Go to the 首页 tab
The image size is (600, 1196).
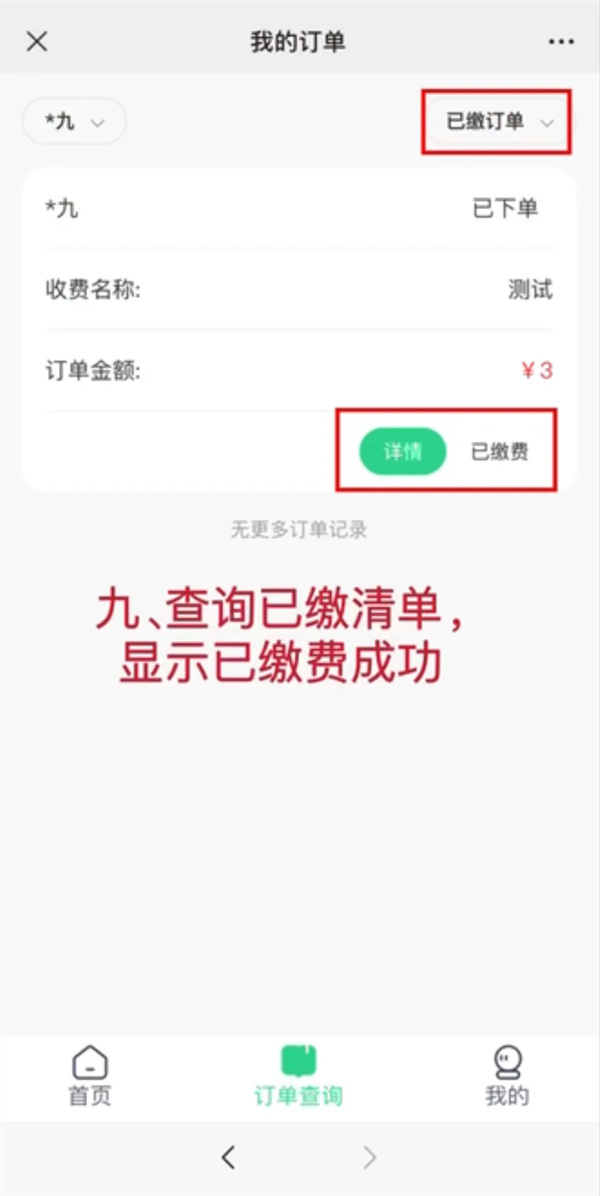pos(90,1075)
